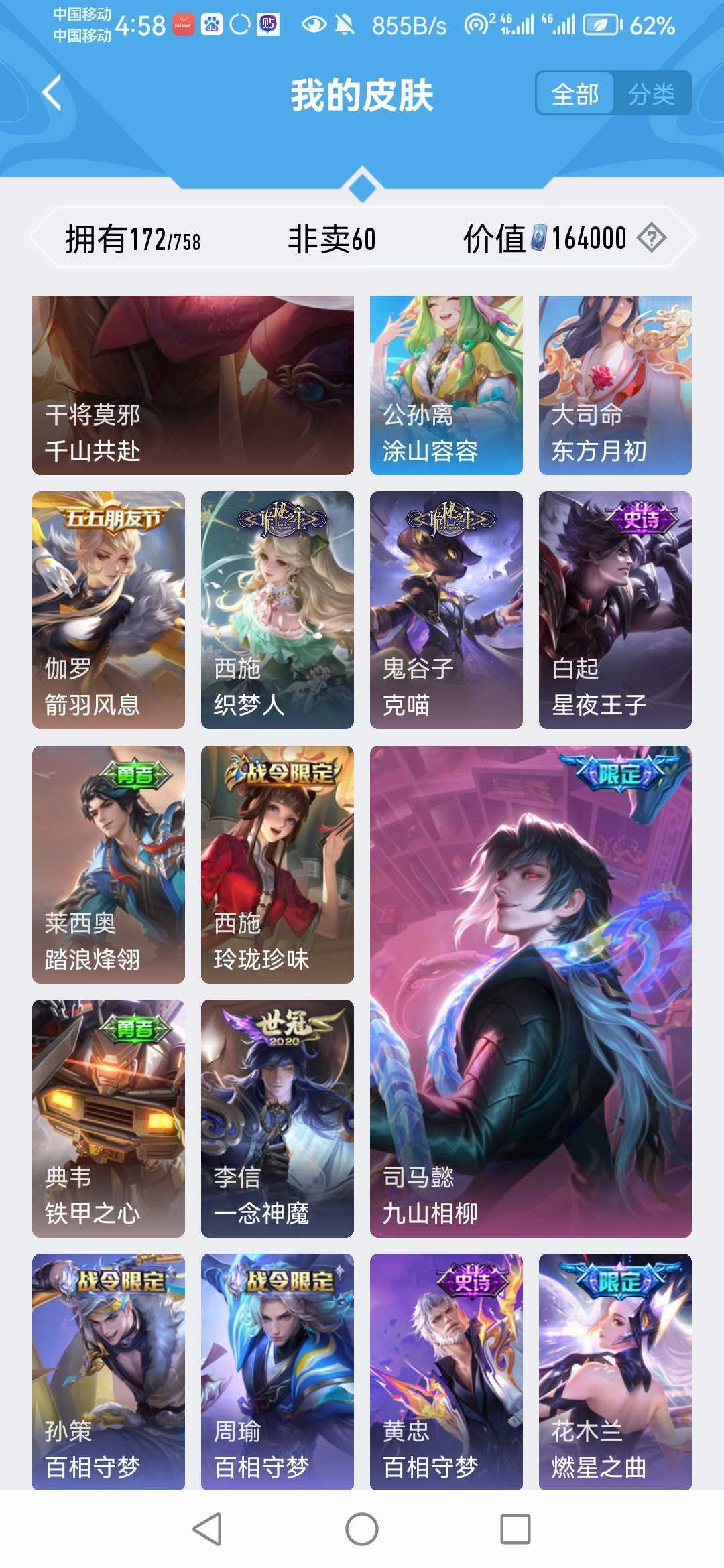
Task: Open 白起 星夜王子 skin
Action: click(615, 610)
